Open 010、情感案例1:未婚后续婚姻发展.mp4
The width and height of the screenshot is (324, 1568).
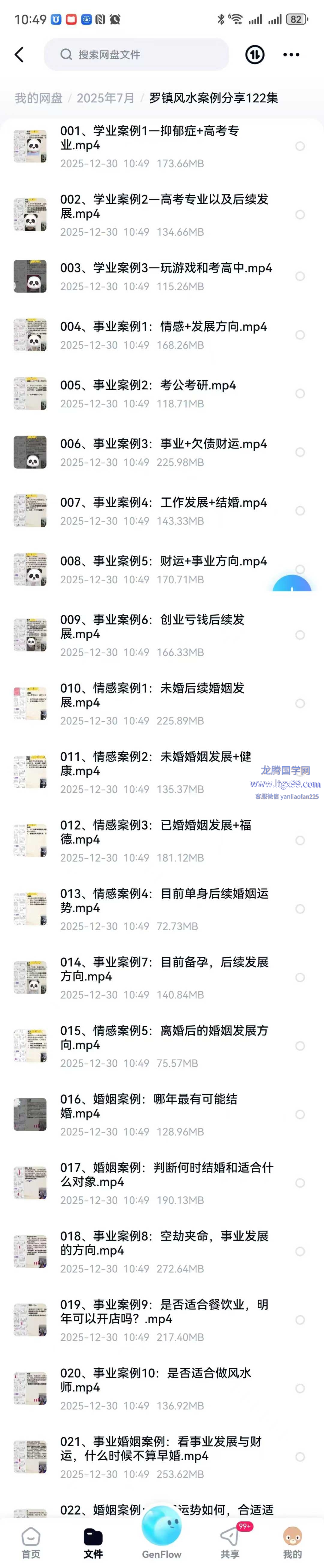tap(152, 695)
